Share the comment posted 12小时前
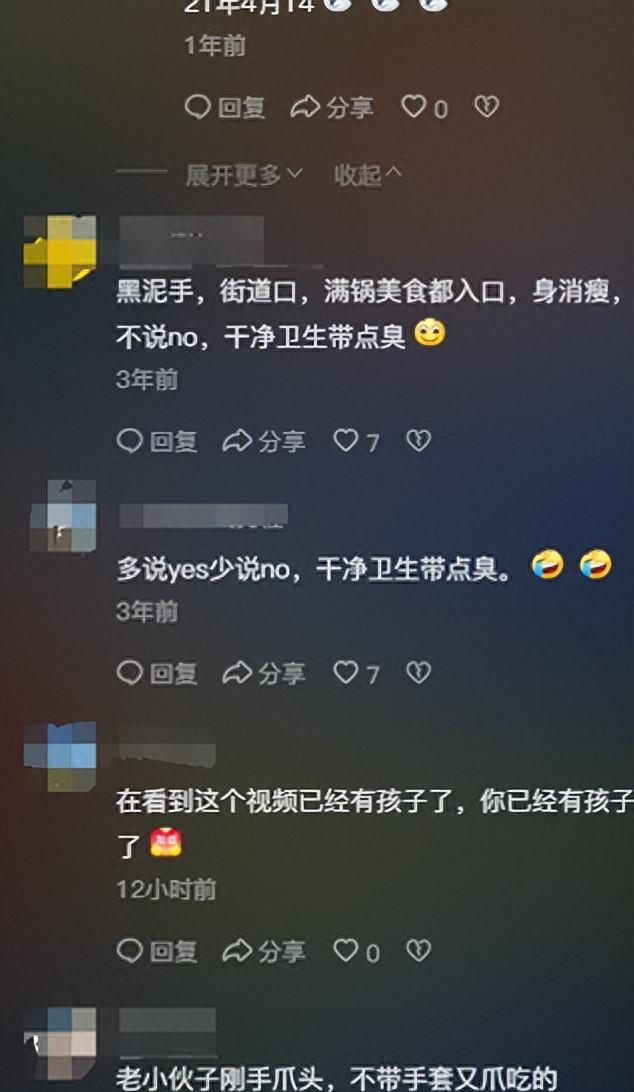The width and height of the screenshot is (634, 1092). click(263, 951)
